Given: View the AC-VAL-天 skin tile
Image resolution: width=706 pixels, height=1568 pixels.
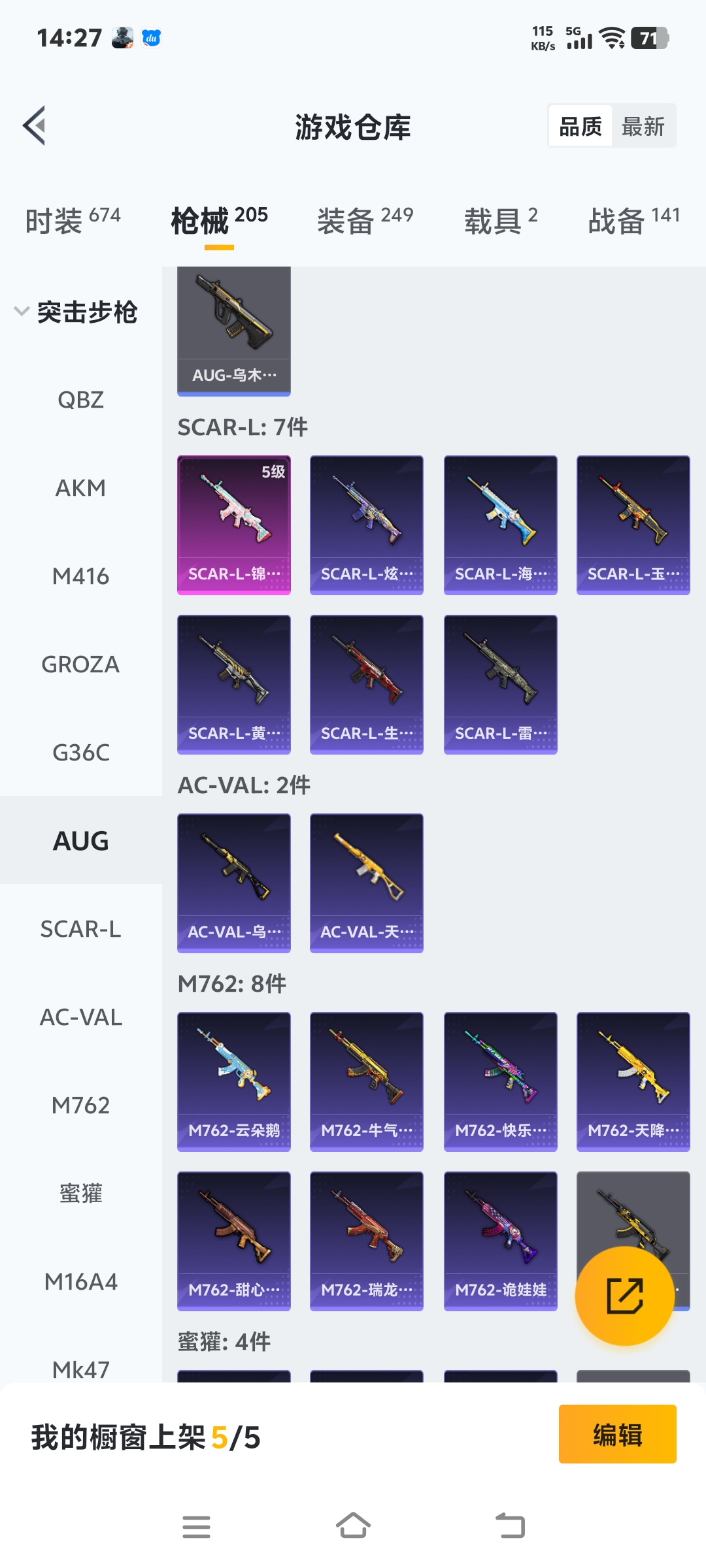Looking at the screenshot, I should (367, 883).
